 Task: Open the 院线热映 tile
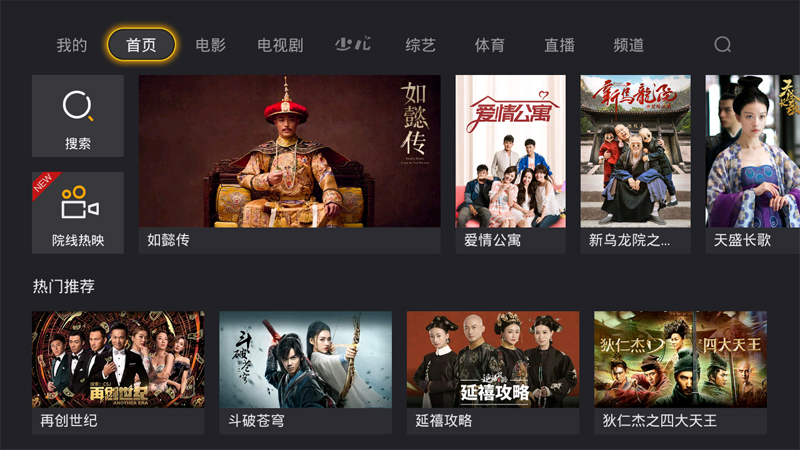78,212
